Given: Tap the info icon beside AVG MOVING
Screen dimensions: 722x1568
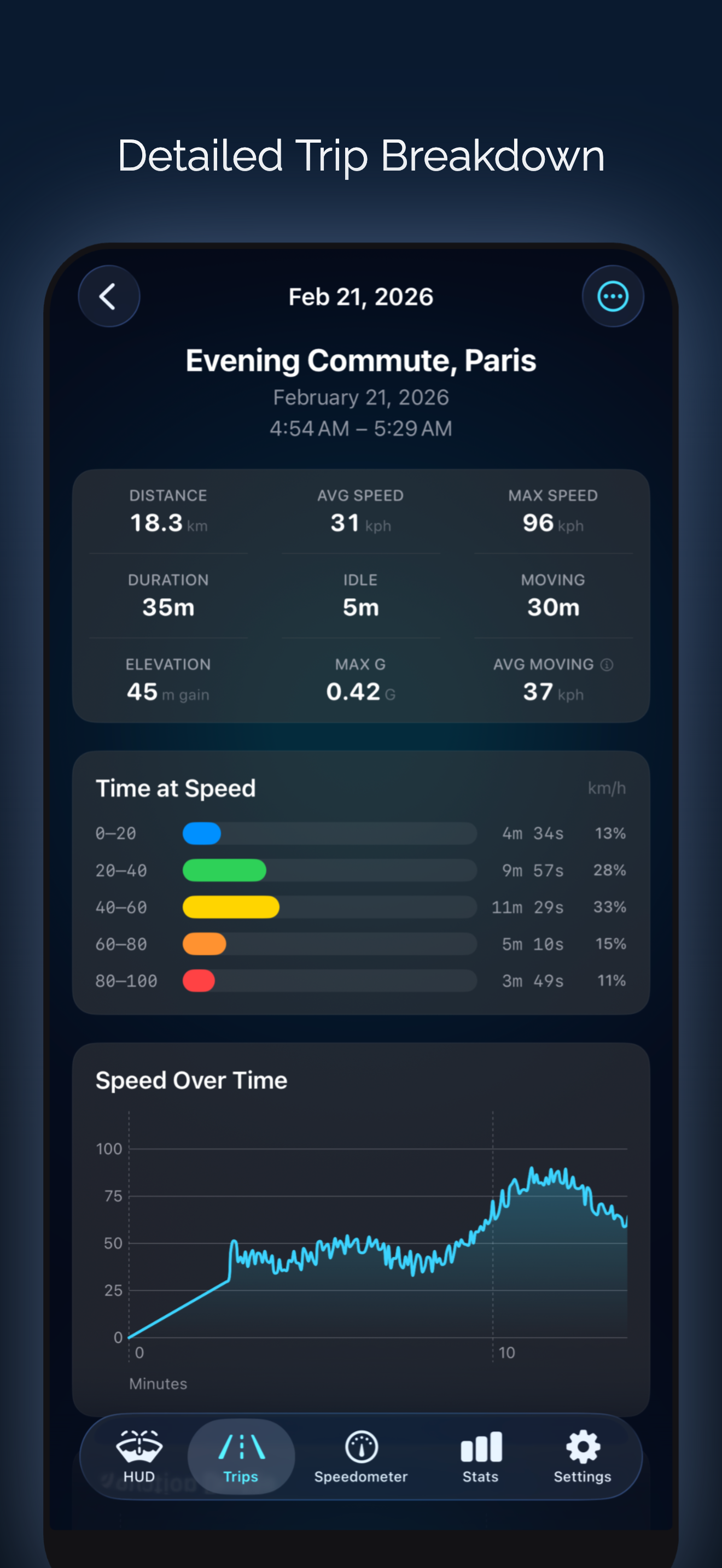Looking at the screenshot, I should coord(607,665).
